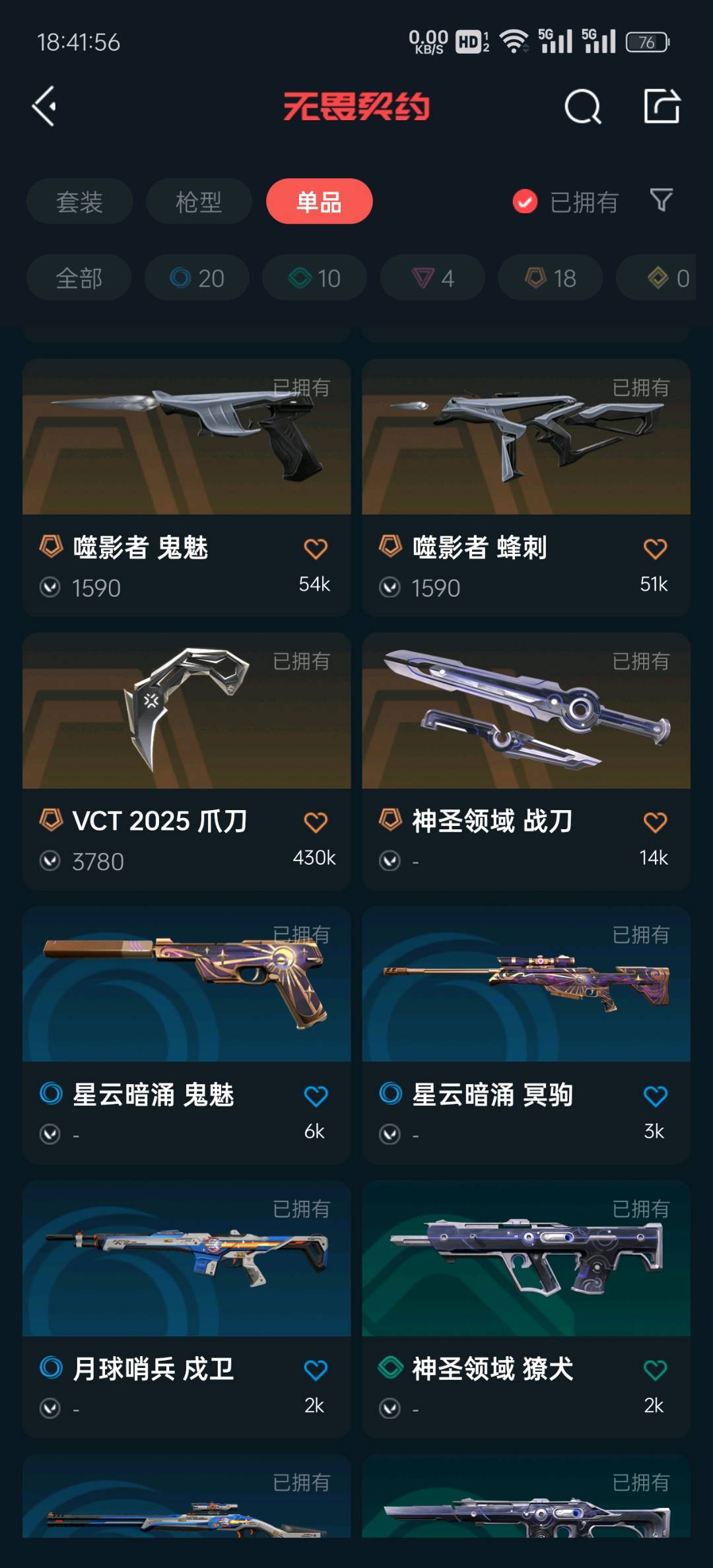The height and width of the screenshot is (1568, 713).
Task: Filter by the blue circle chip showing 20
Action: (197, 278)
